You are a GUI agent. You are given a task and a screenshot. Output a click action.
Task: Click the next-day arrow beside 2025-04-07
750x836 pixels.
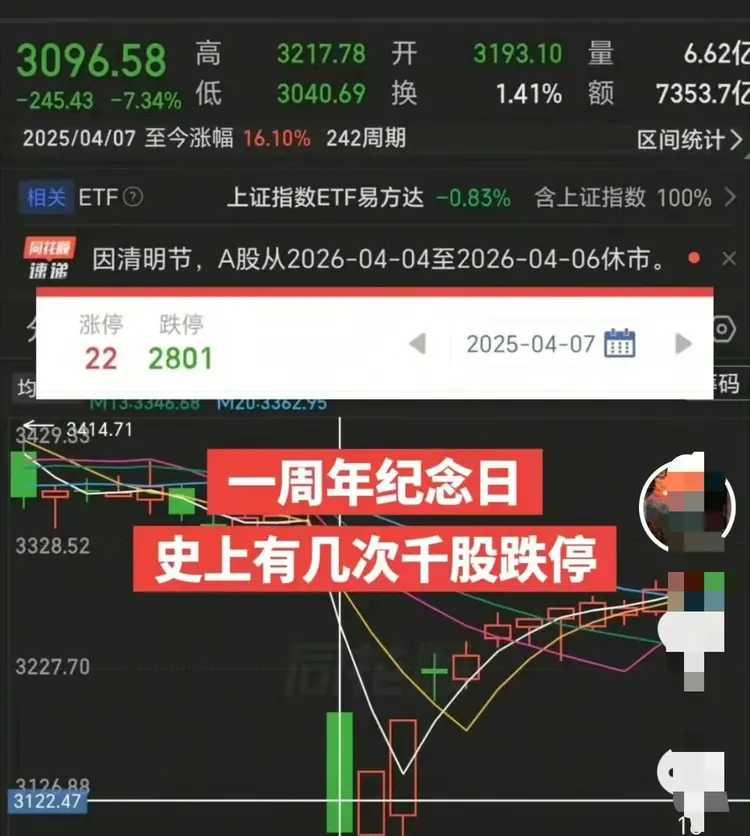click(685, 343)
